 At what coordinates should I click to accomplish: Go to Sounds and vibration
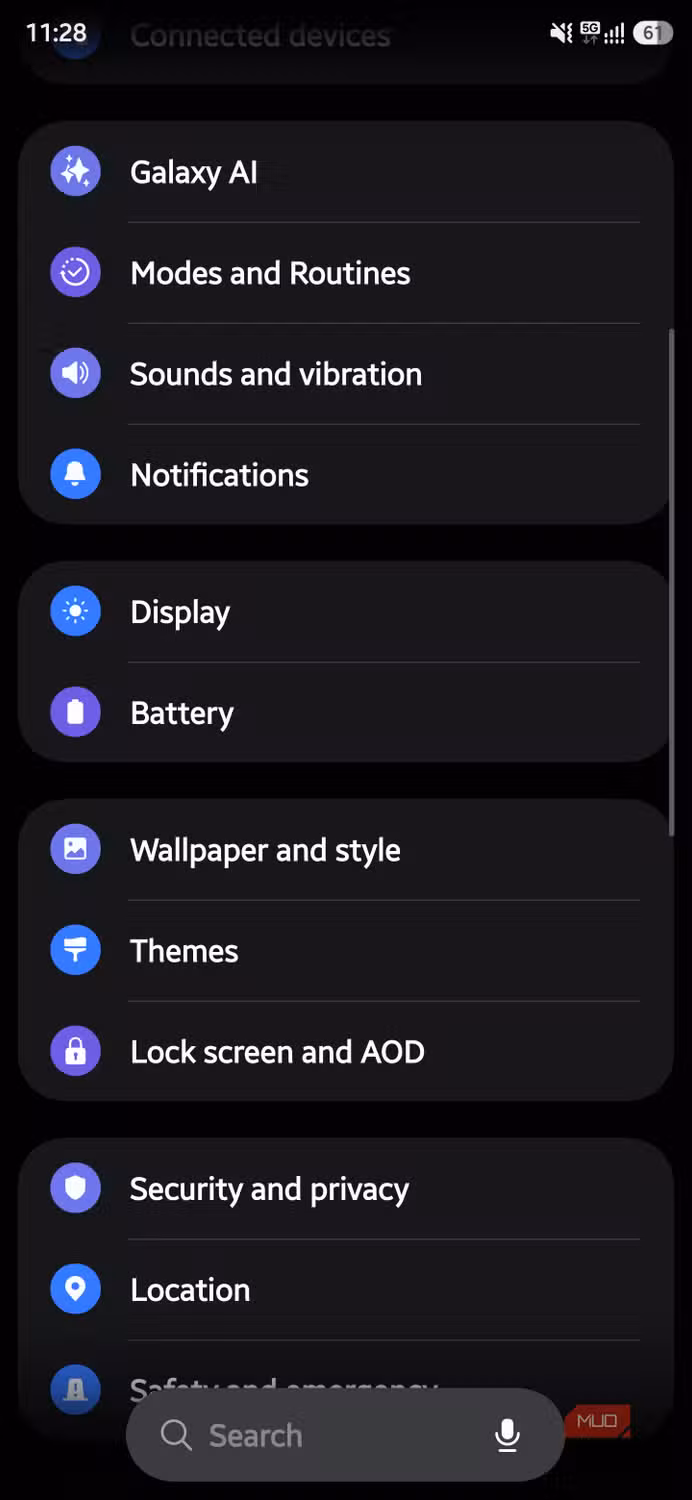345,374
